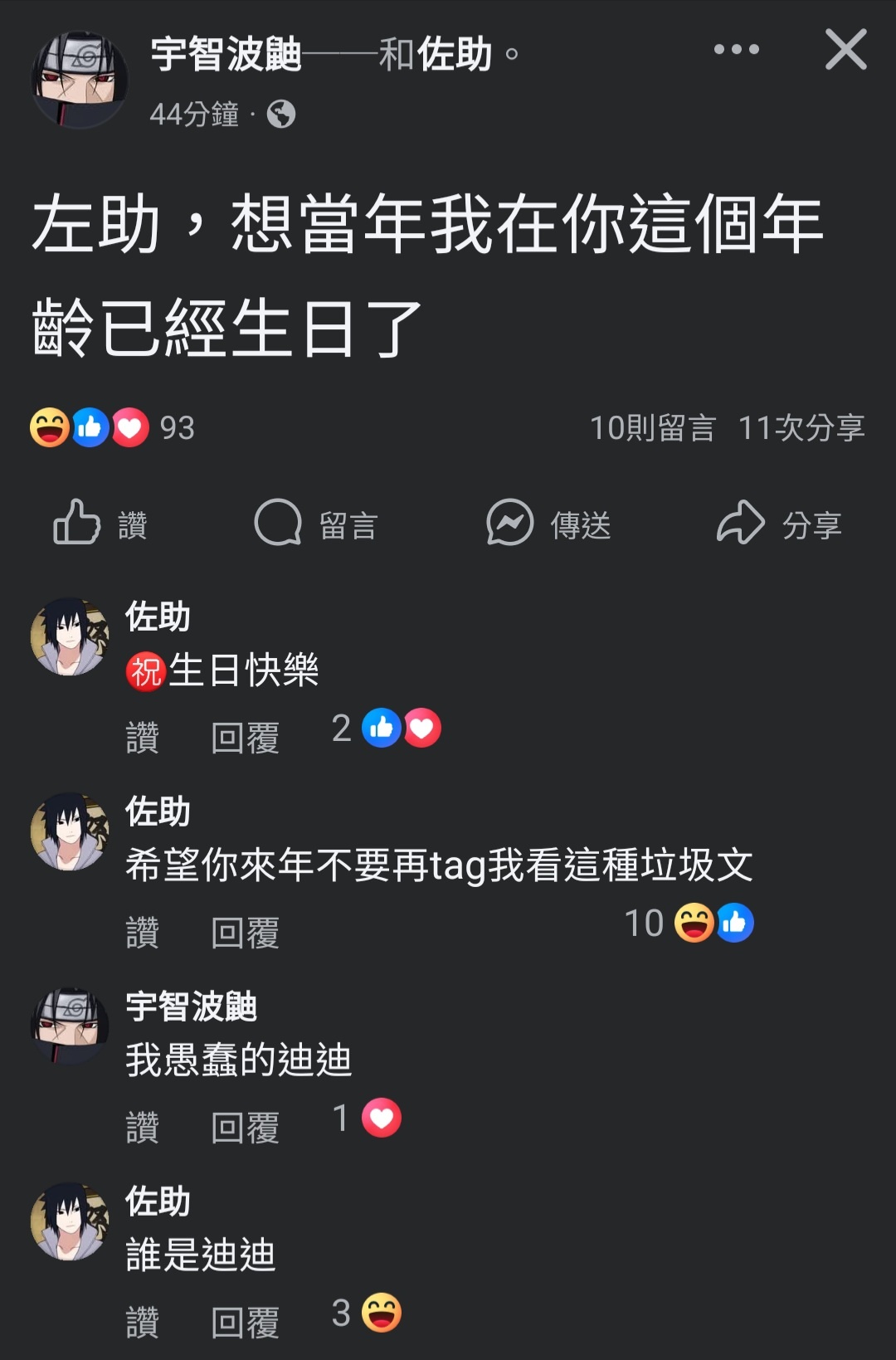The width and height of the screenshot is (896, 1360).
Task: Close the post view
Action: tap(845, 50)
